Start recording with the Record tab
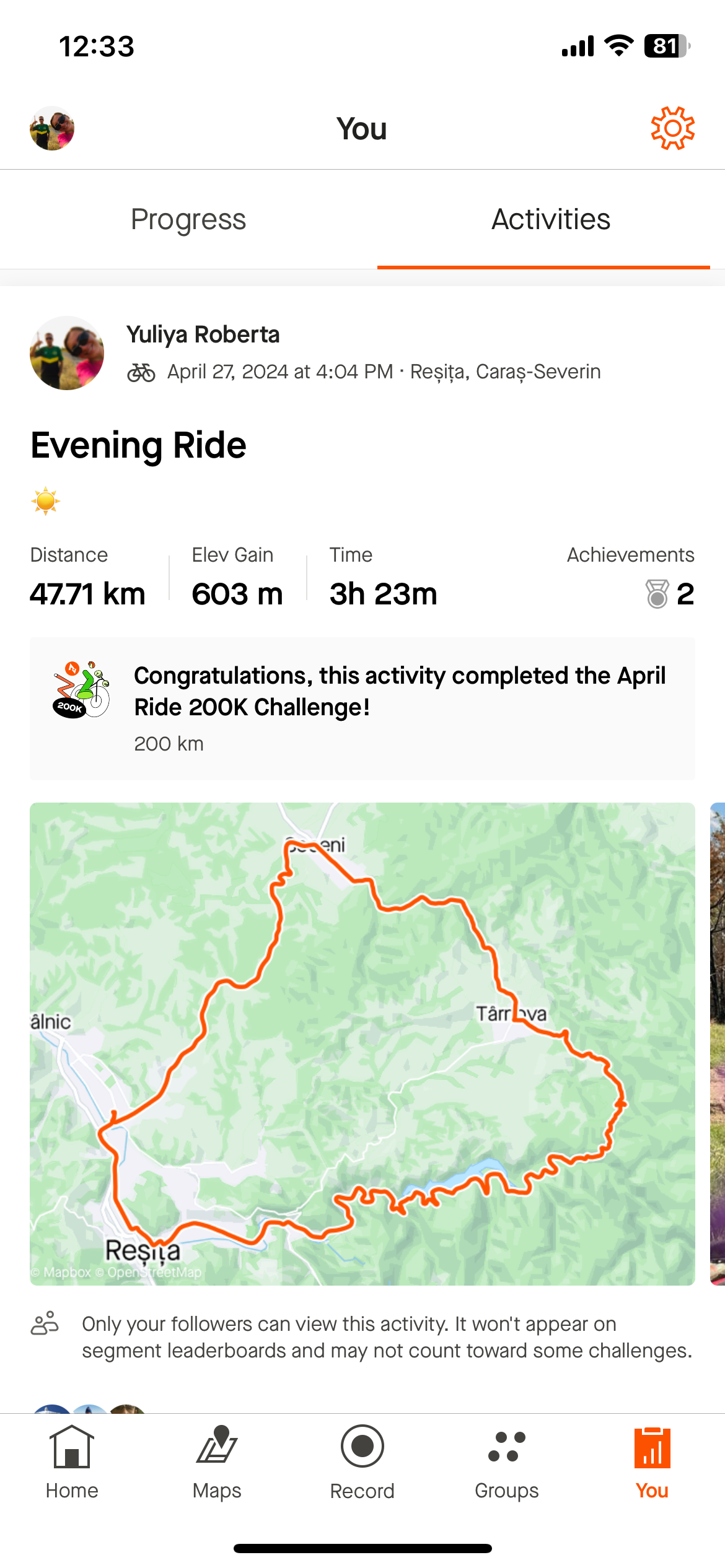 tap(362, 1463)
